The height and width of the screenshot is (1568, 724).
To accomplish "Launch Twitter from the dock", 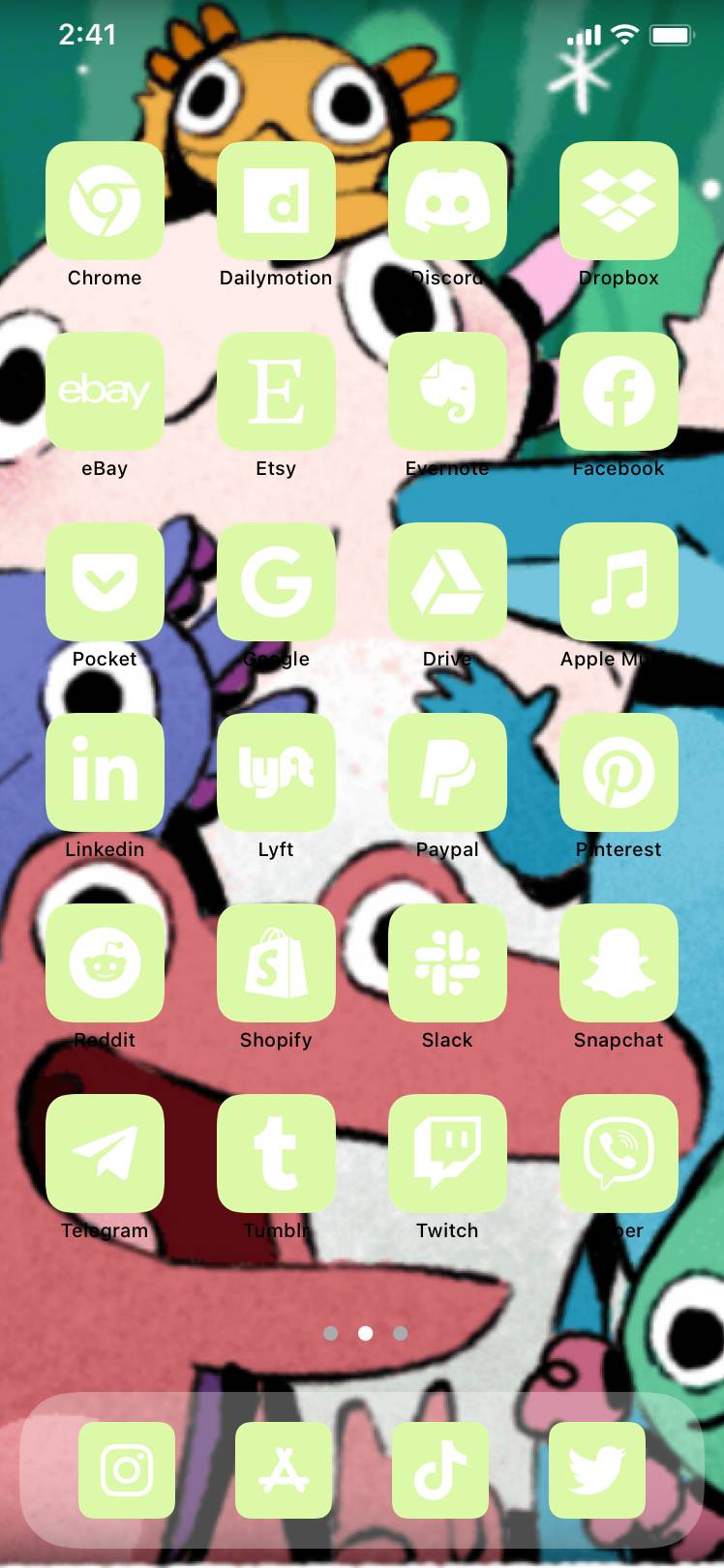I will click(597, 1470).
